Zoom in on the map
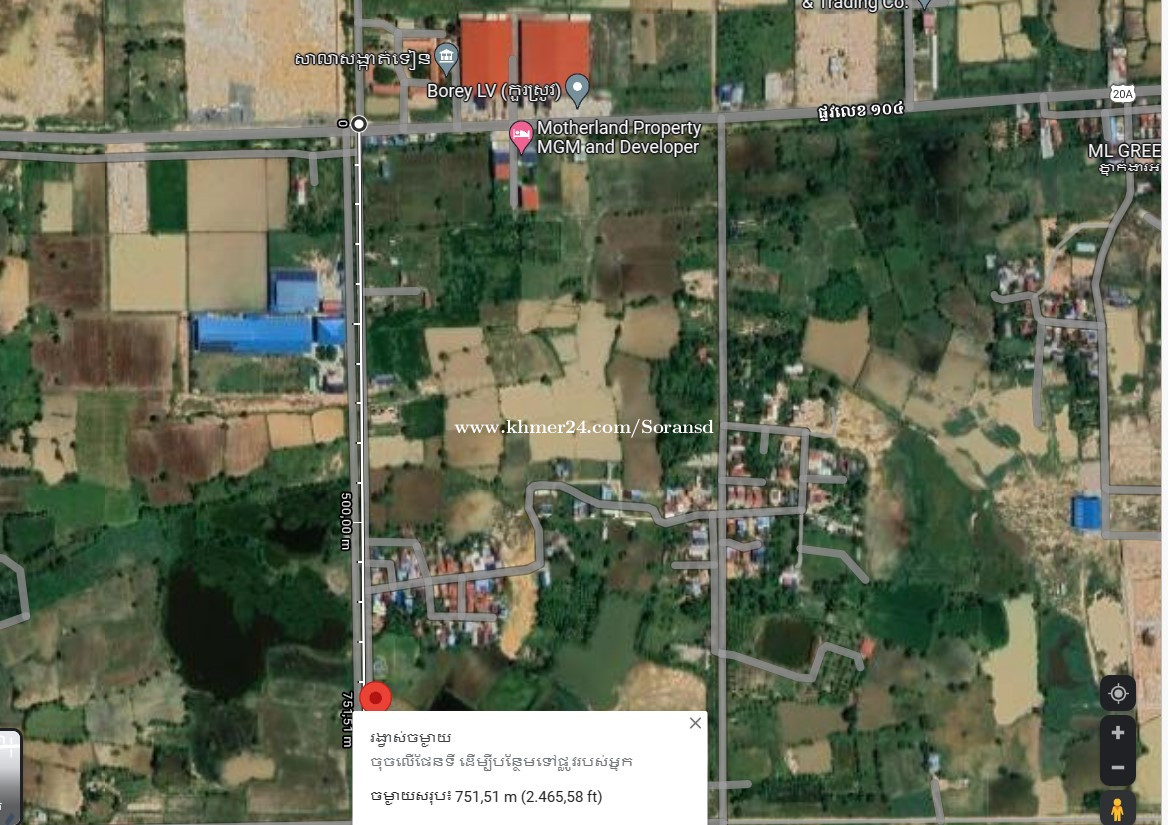This screenshot has height=825, width=1168. pos(1118,733)
